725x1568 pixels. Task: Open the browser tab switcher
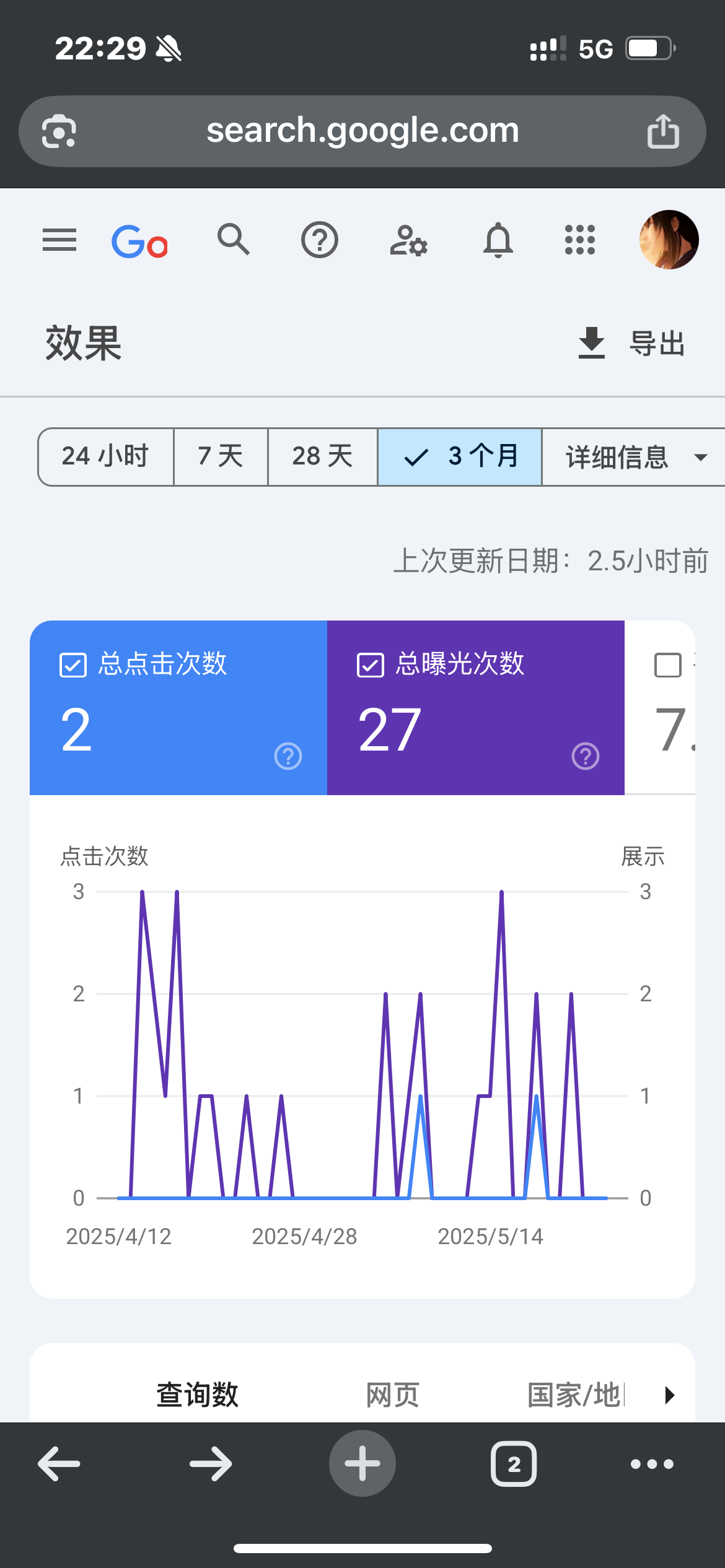point(514,1464)
